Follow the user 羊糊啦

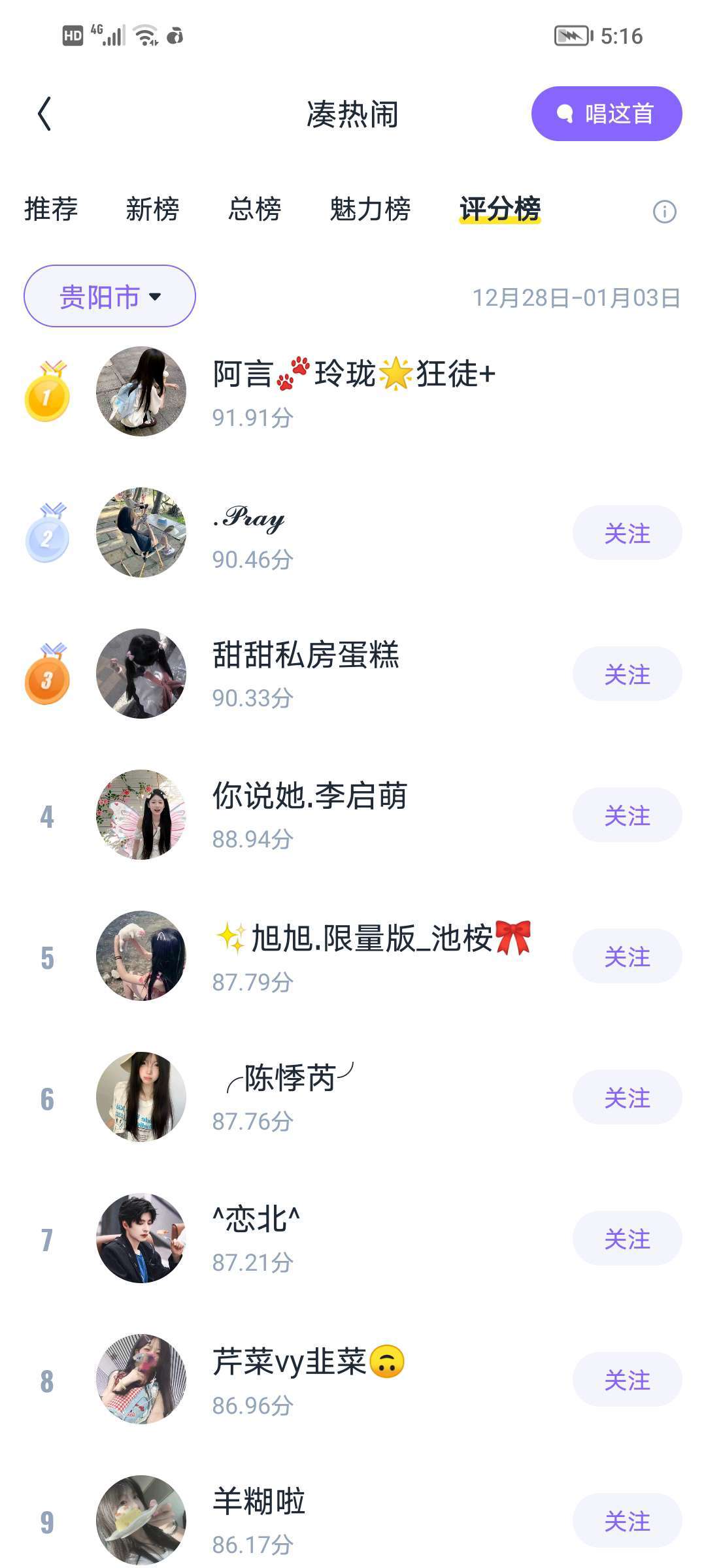click(x=627, y=1521)
